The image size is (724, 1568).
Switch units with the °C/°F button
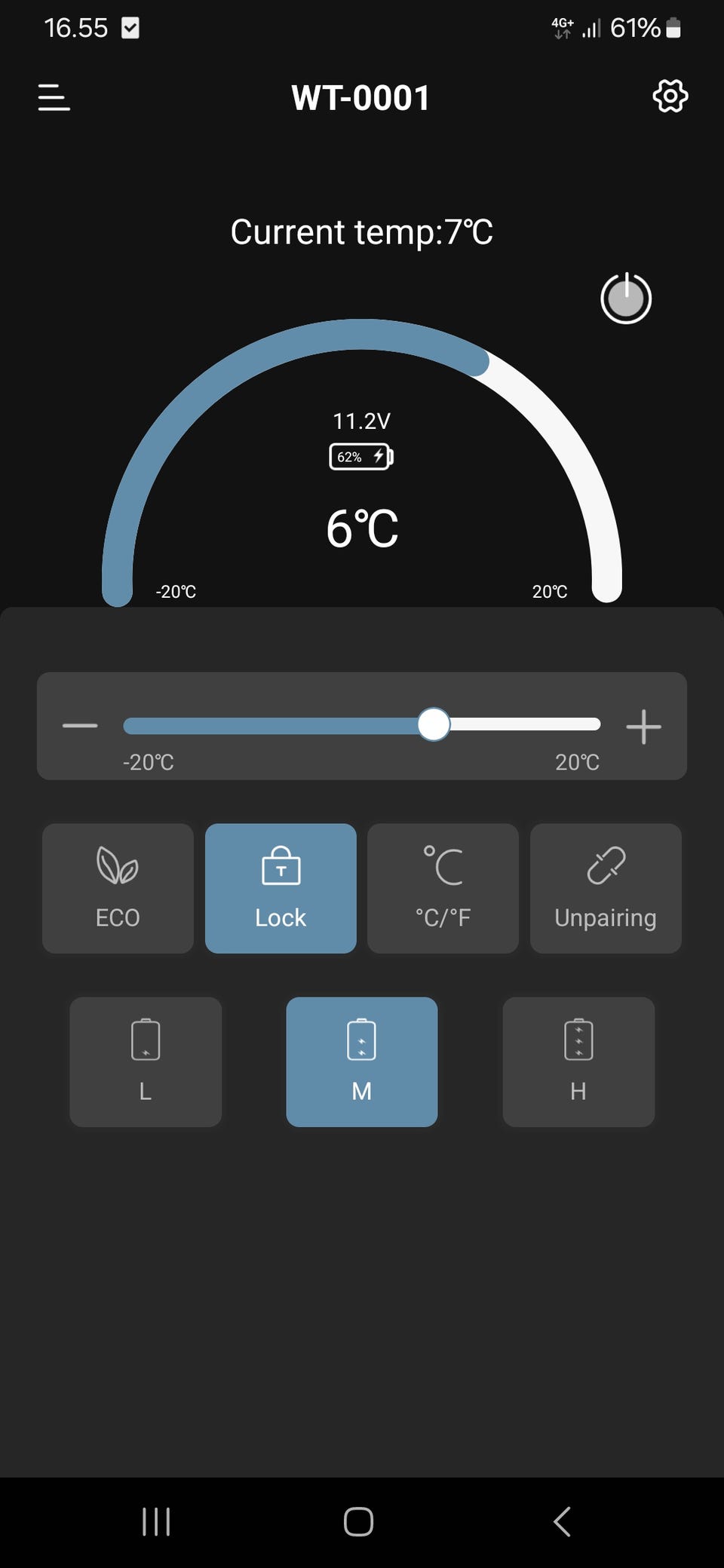point(443,888)
